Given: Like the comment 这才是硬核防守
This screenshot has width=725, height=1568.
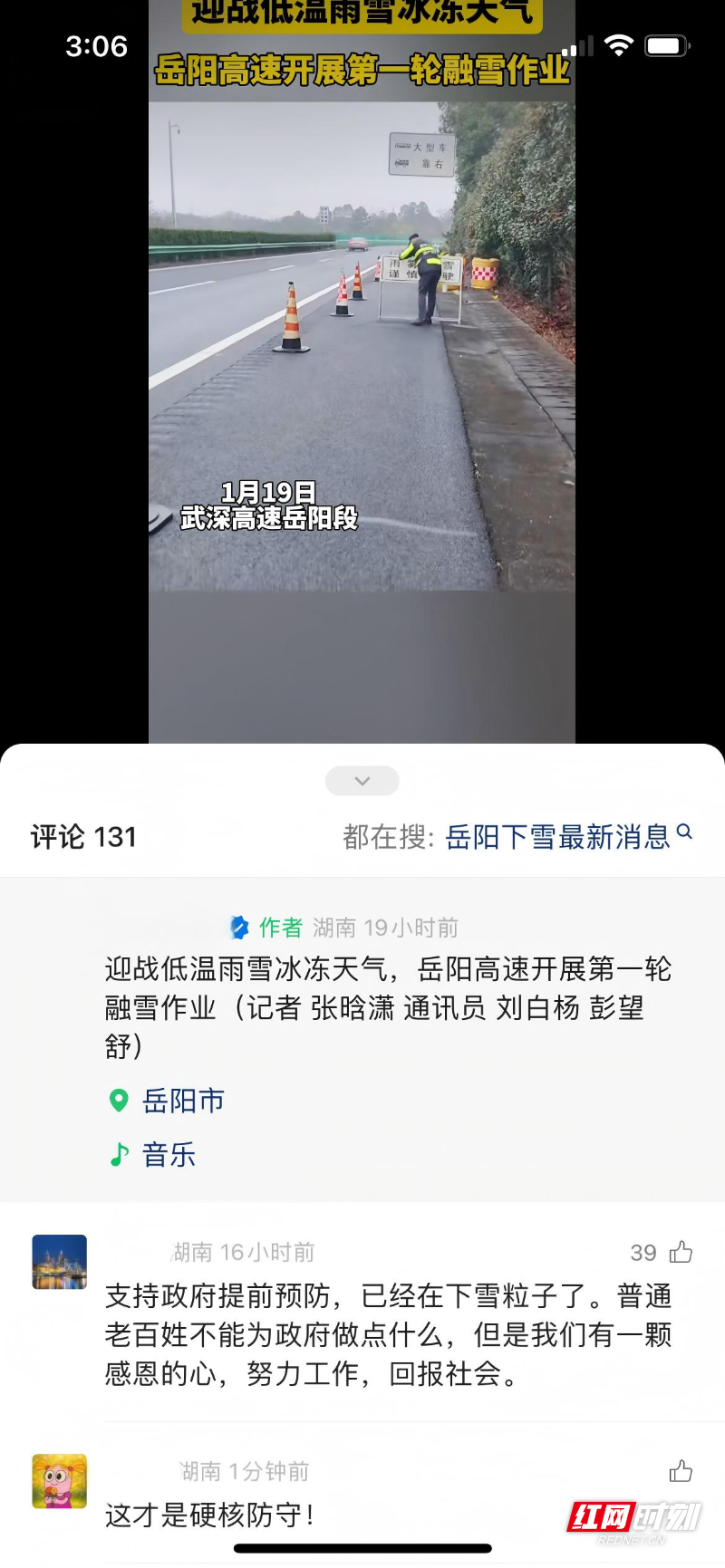Looking at the screenshot, I should click(681, 1471).
